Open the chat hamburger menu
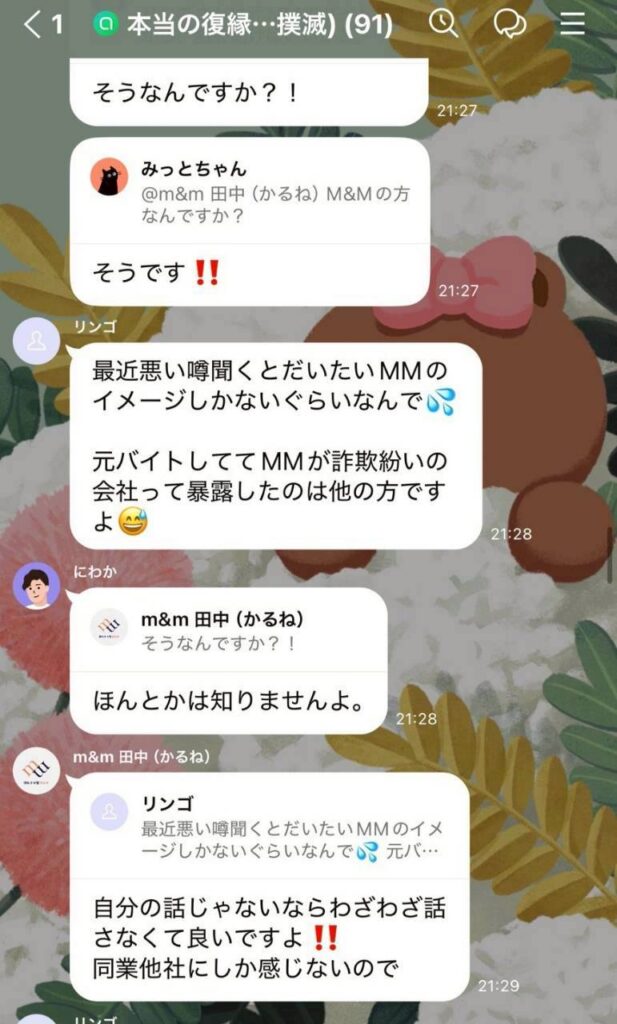Viewport: 617px width, 1024px height. (x=573, y=24)
